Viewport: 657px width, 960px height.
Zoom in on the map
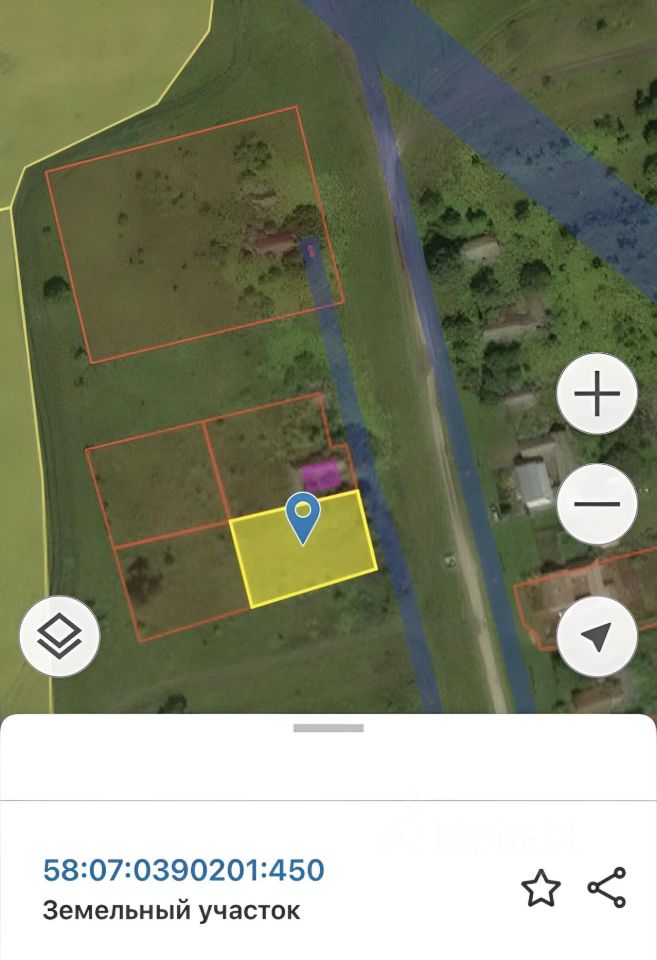coord(597,395)
